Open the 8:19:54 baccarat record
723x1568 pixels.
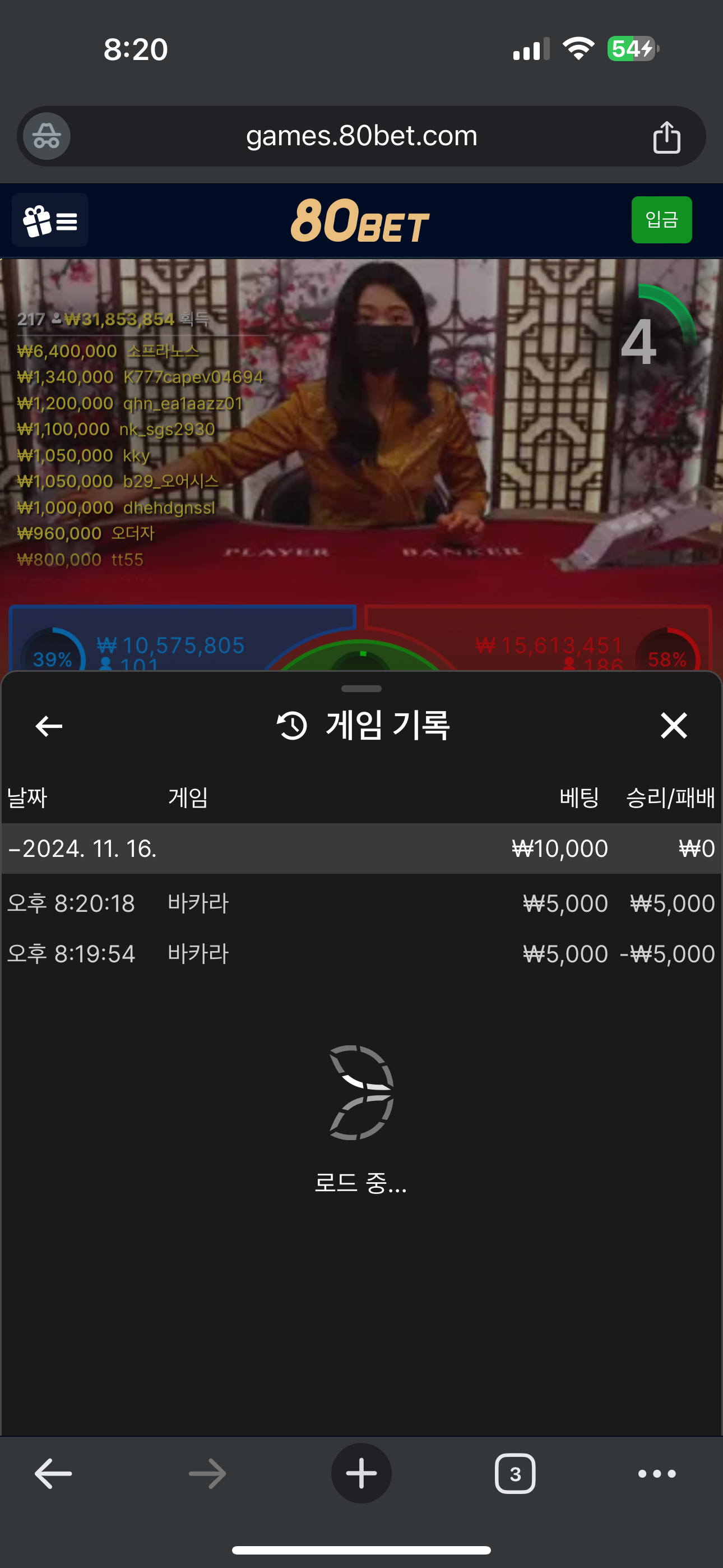point(361,954)
